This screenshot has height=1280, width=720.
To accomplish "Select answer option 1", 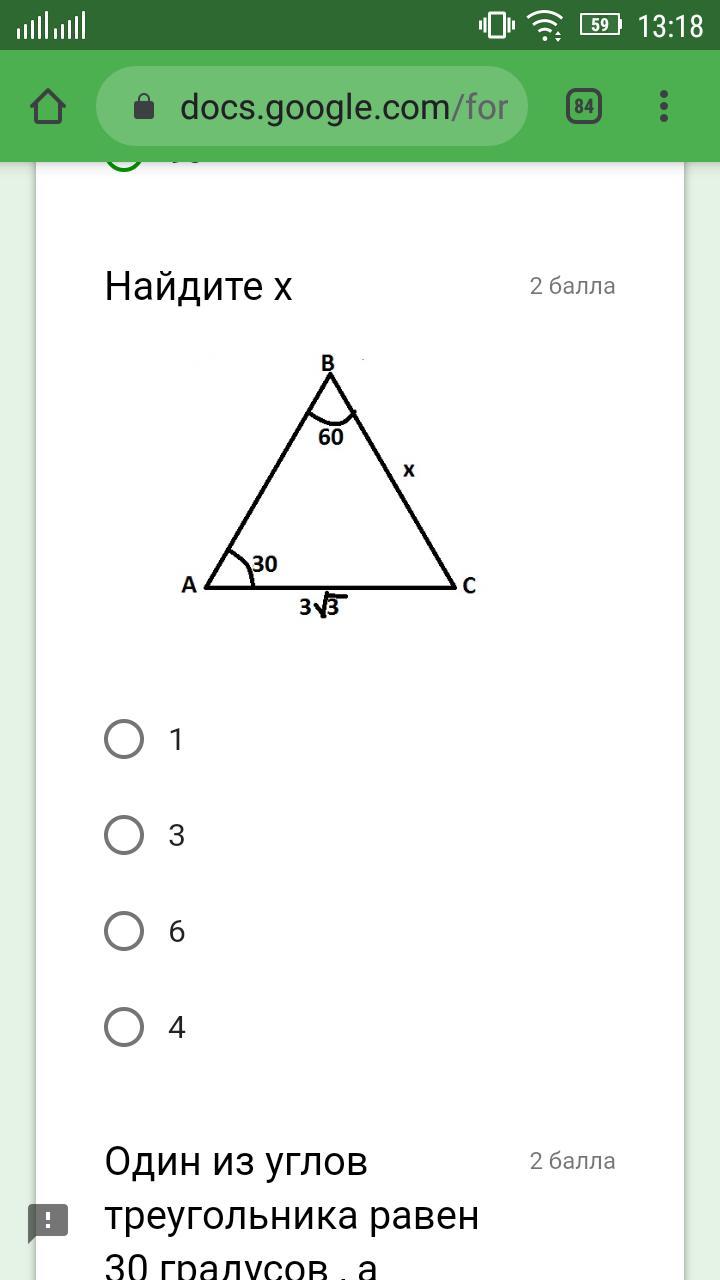I will click(124, 739).
